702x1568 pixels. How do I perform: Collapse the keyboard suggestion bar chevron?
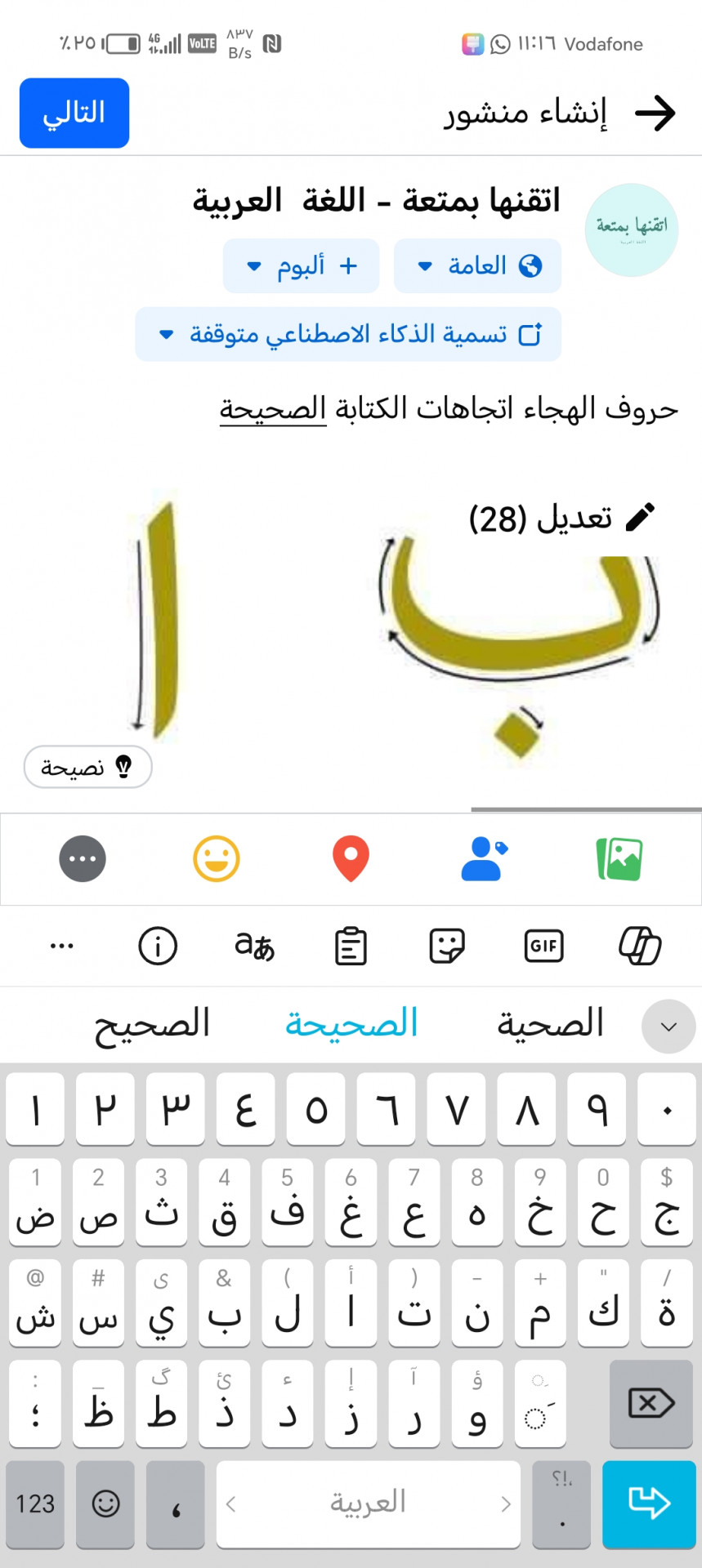668,1027
